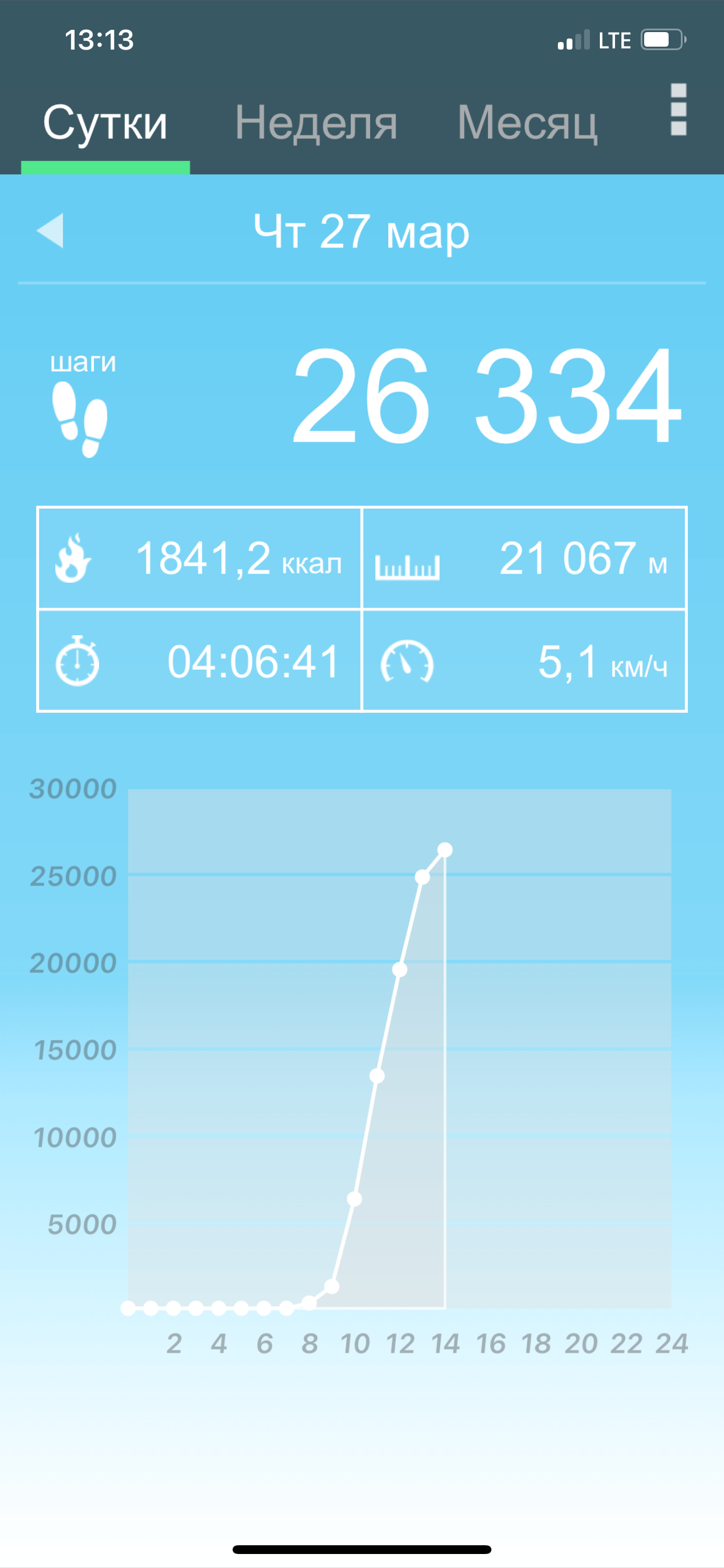Switch to the Месяц tab

coord(527,123)
